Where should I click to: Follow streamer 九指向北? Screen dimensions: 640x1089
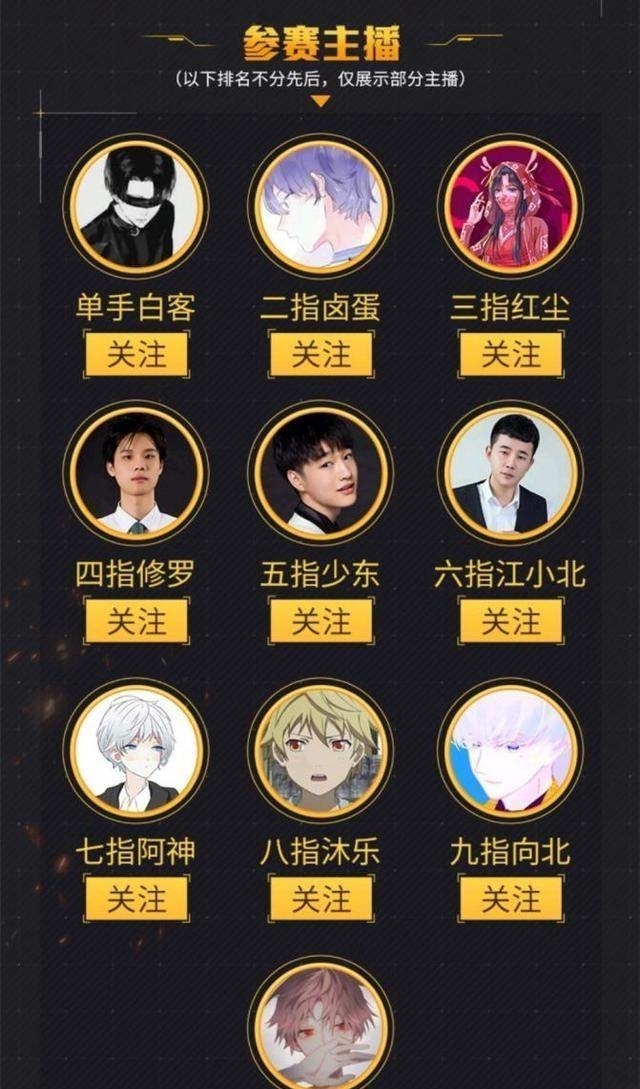510,898
